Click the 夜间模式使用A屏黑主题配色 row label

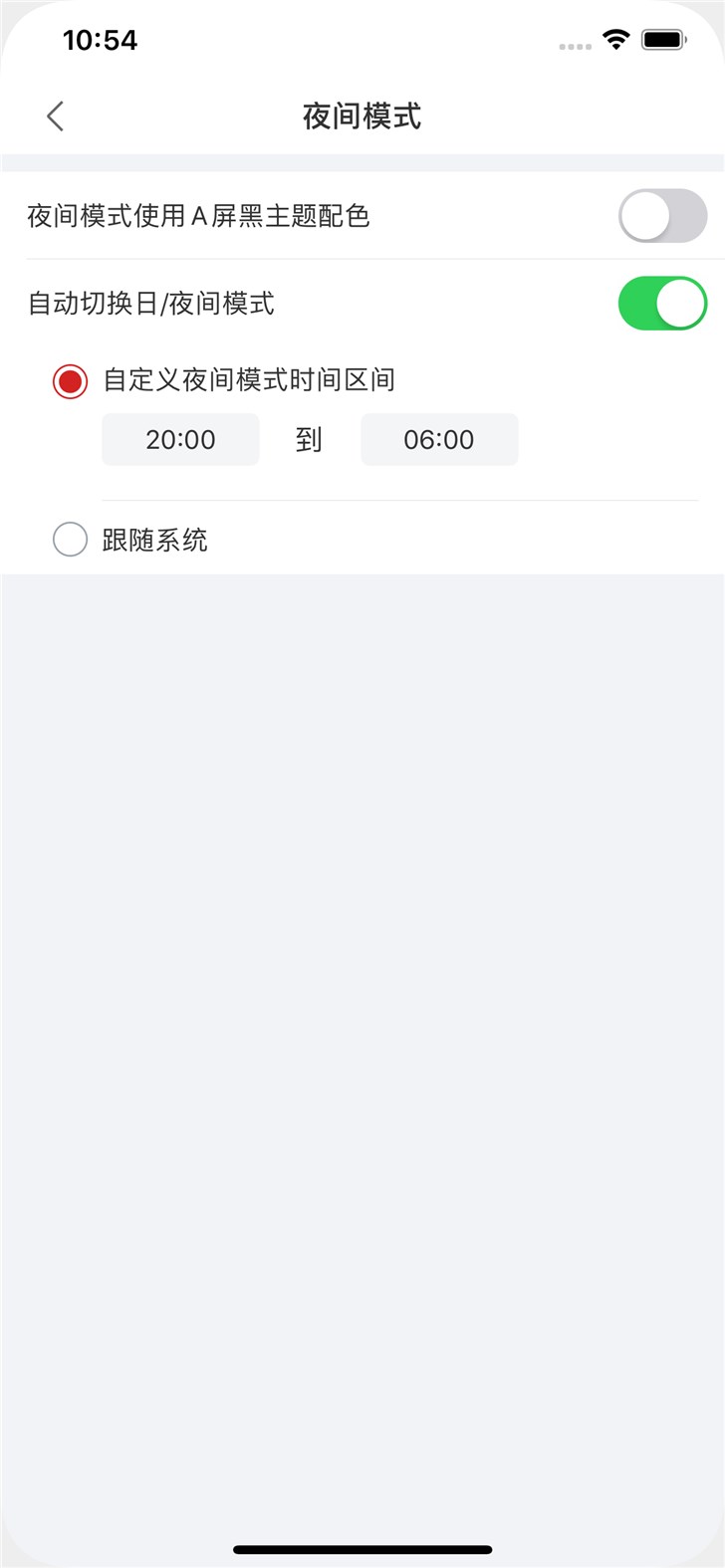(x=197, y=216)
